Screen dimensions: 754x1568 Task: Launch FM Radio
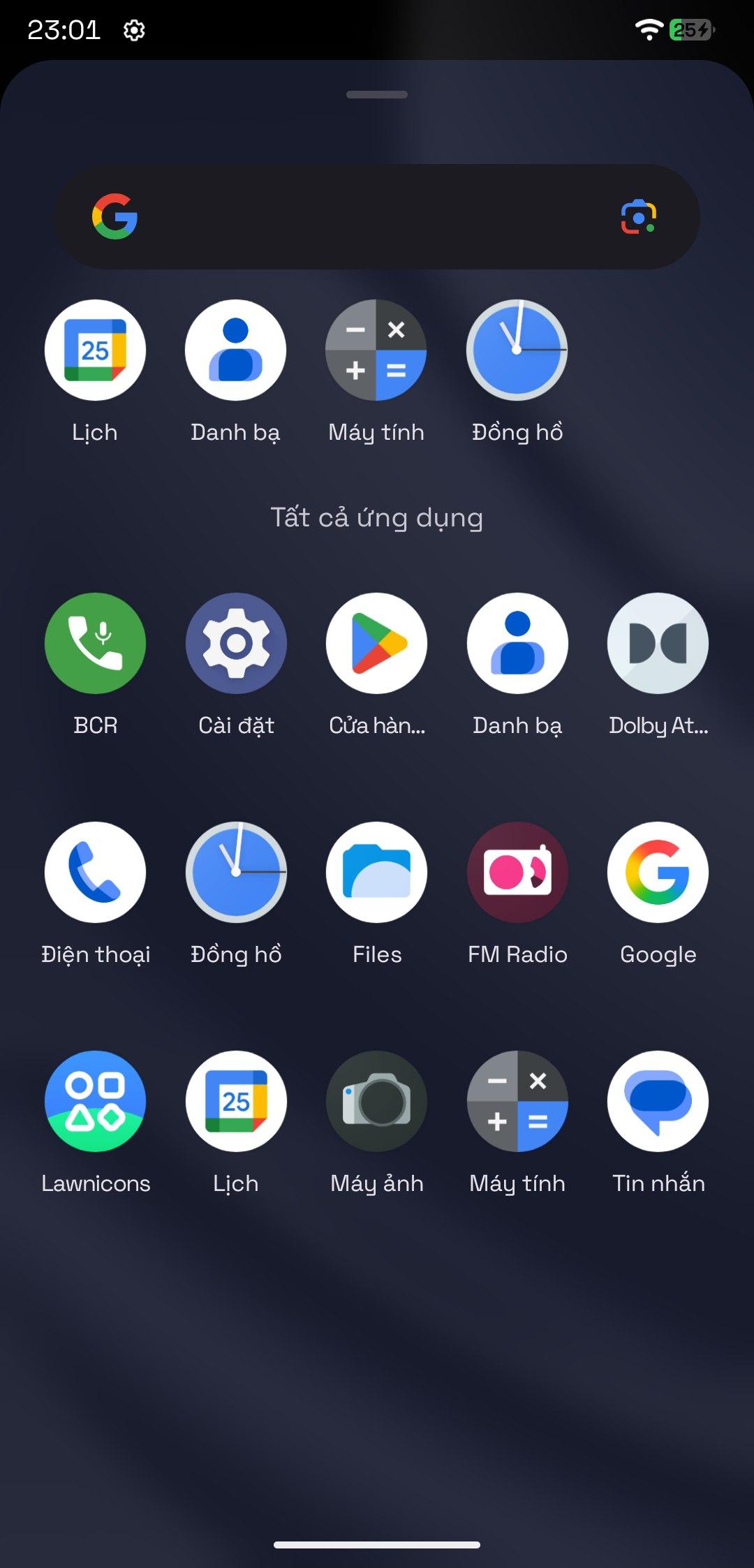point(517,872)
